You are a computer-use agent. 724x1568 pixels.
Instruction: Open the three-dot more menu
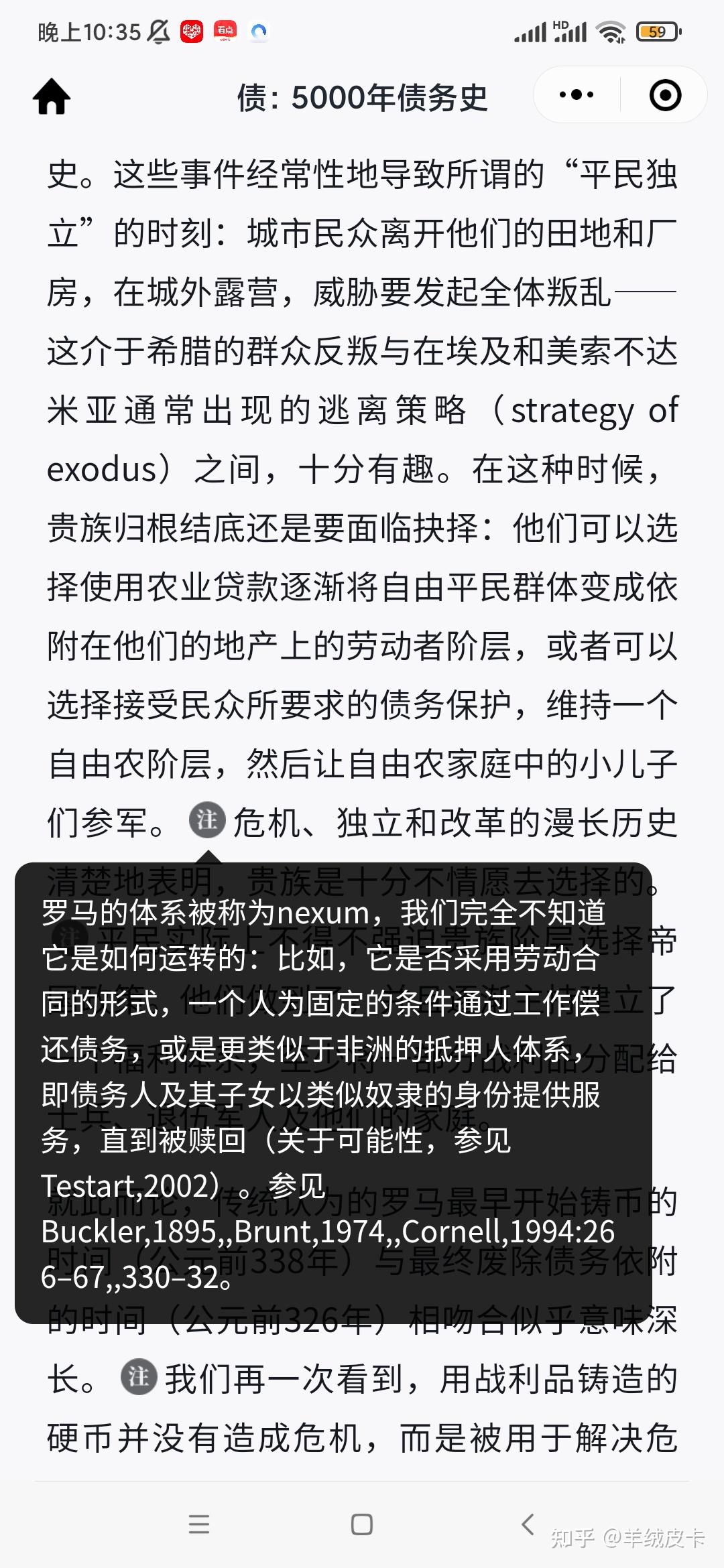pos(577,95)
